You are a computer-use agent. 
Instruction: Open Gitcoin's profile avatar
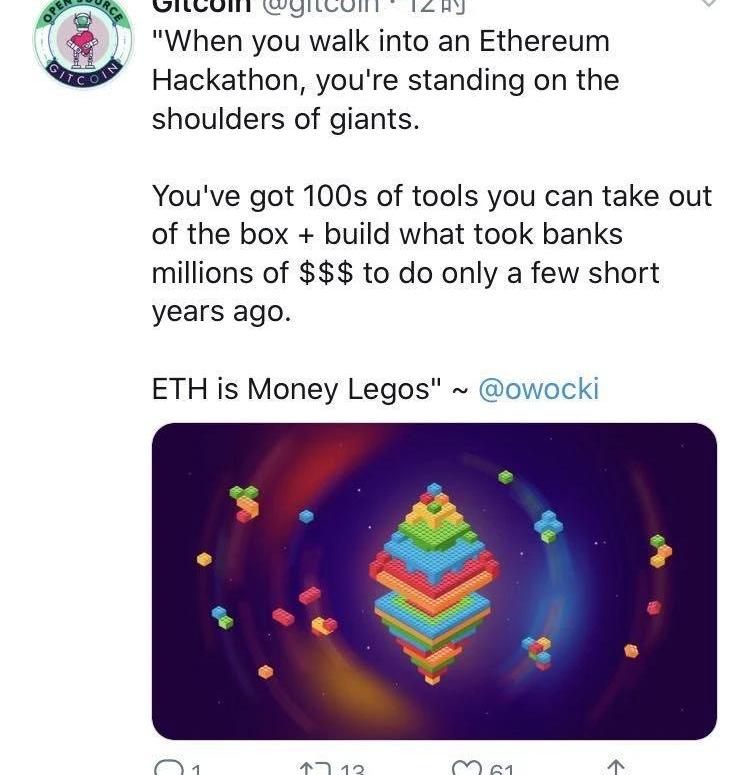tap(83, 44)
